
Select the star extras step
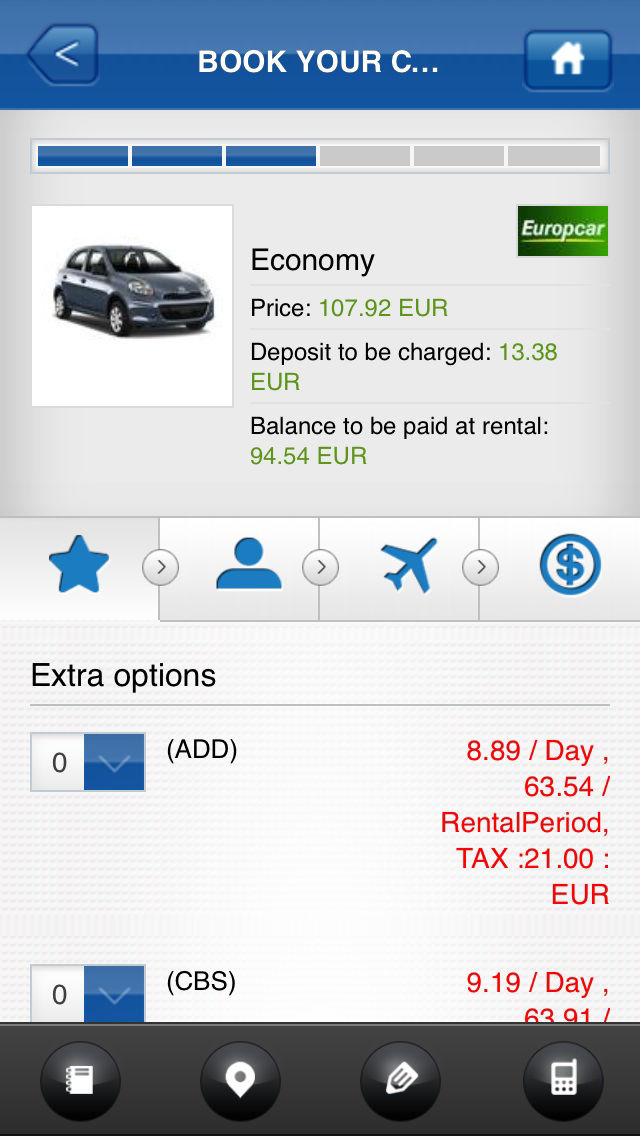(79, 565)
